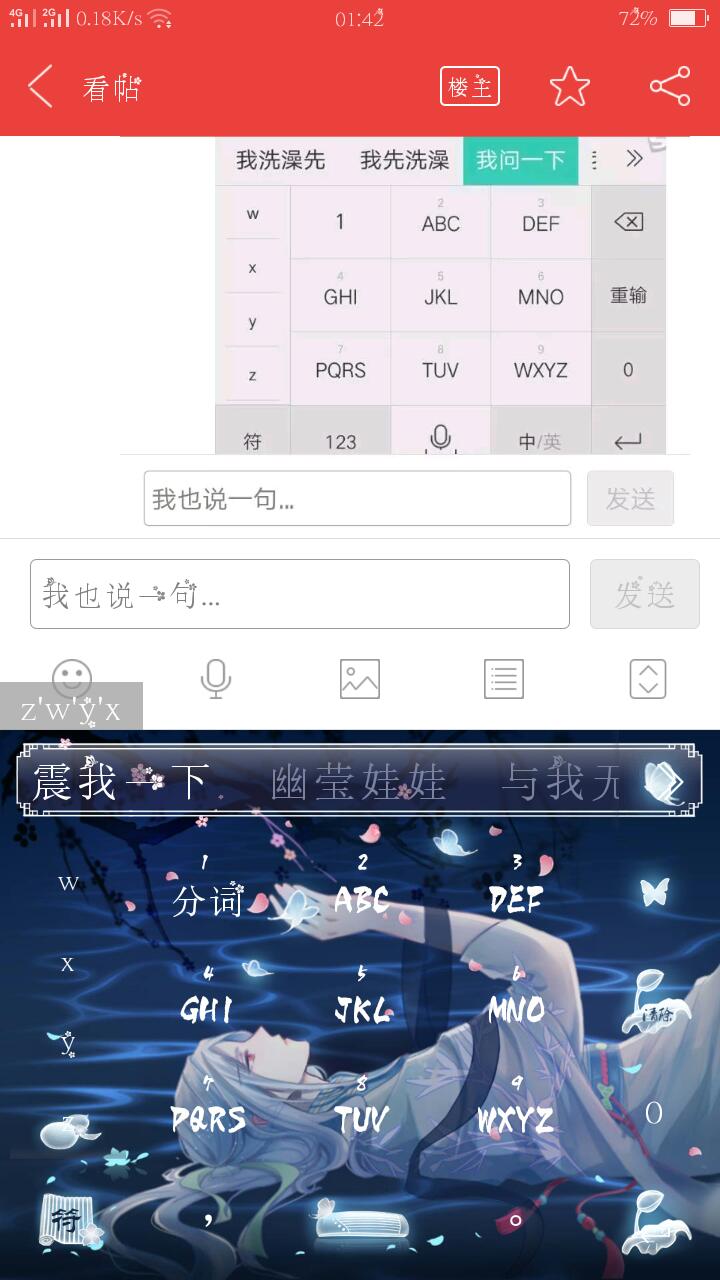This screenshot has height=1280, width=720.
Task: Tap the inline 我也说一句 field under the image
Action: tap(357, 498)
